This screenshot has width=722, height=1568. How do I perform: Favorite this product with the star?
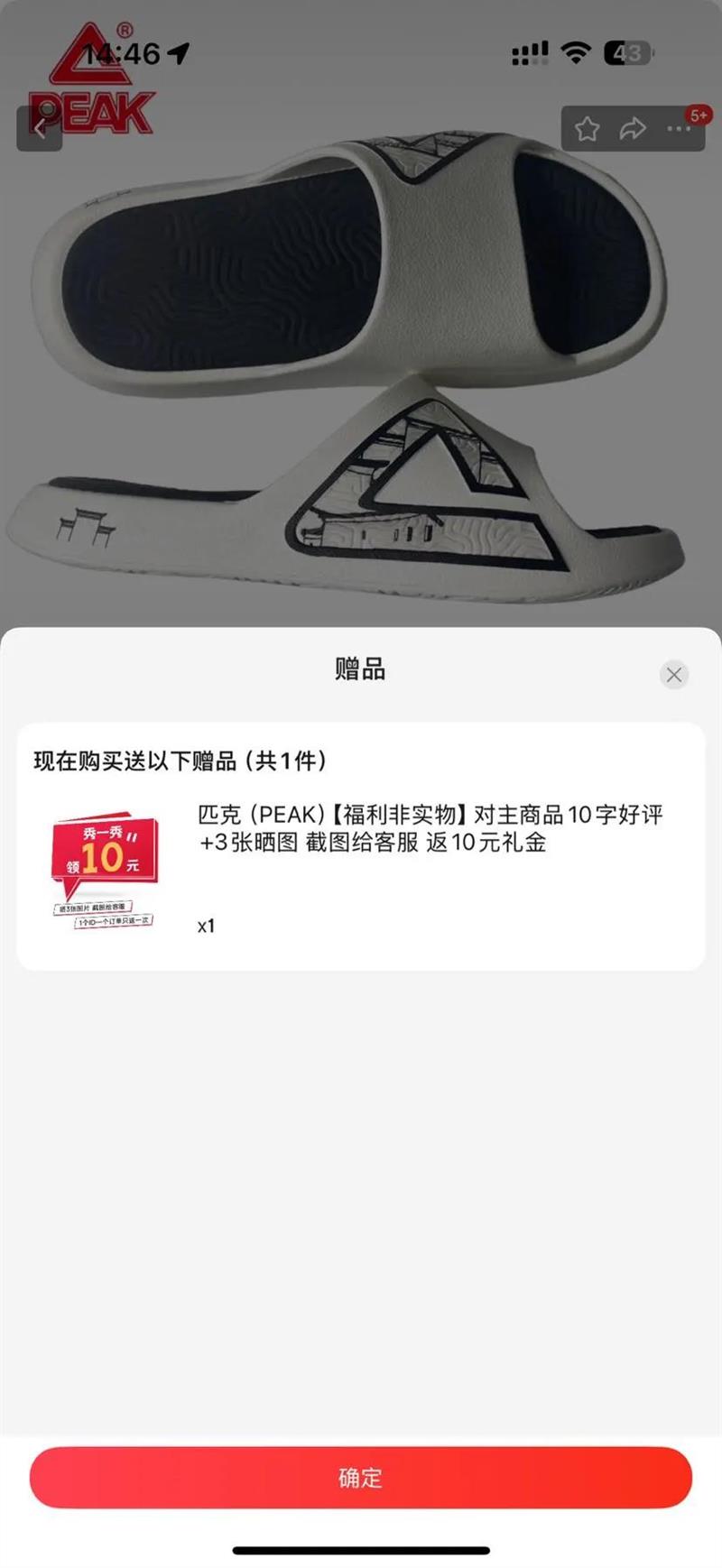pos(587,129)
